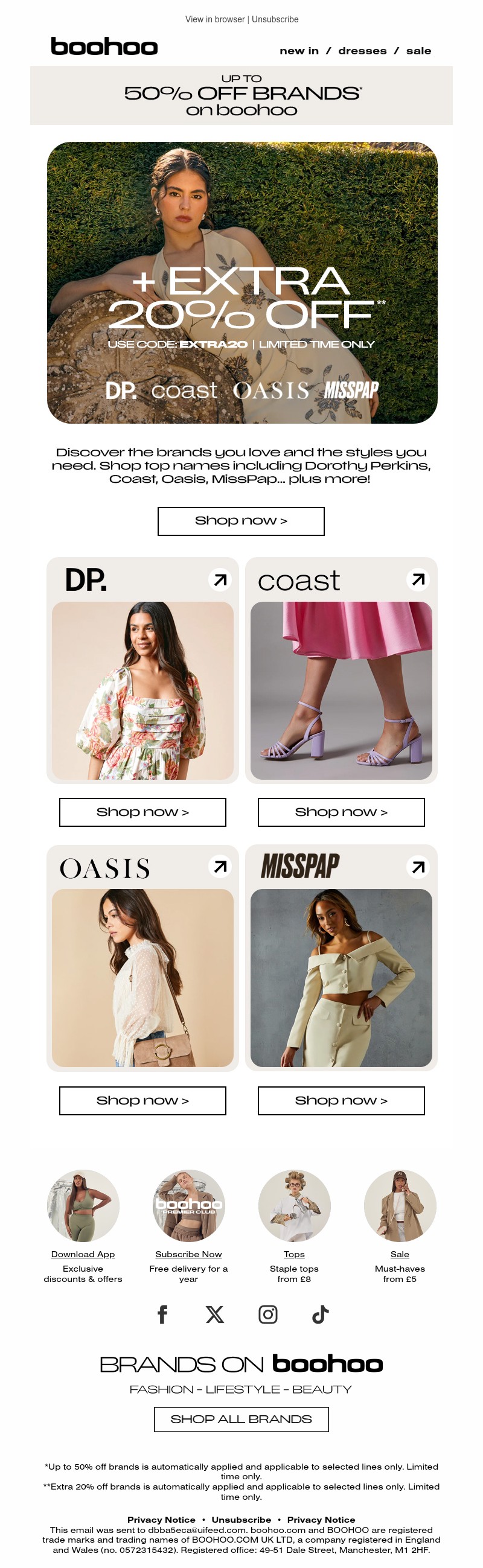This screenshot has height=1568, width=483.
Task: Tap the arrow icon on the coast card
Action: [418, 579]
